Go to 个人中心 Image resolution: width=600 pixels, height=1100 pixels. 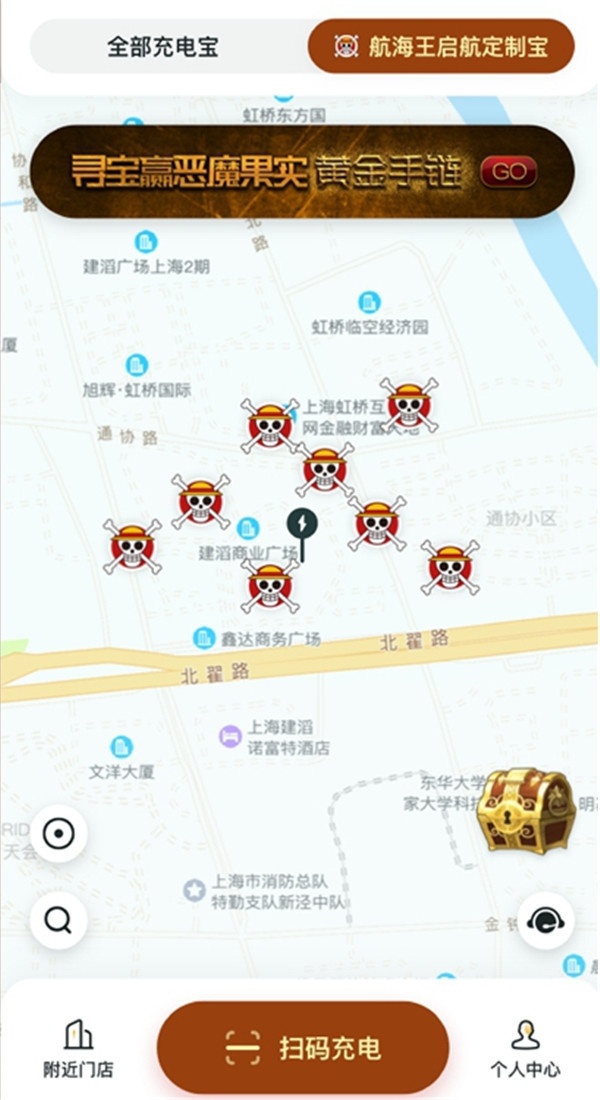click(x=525, y=1049)
